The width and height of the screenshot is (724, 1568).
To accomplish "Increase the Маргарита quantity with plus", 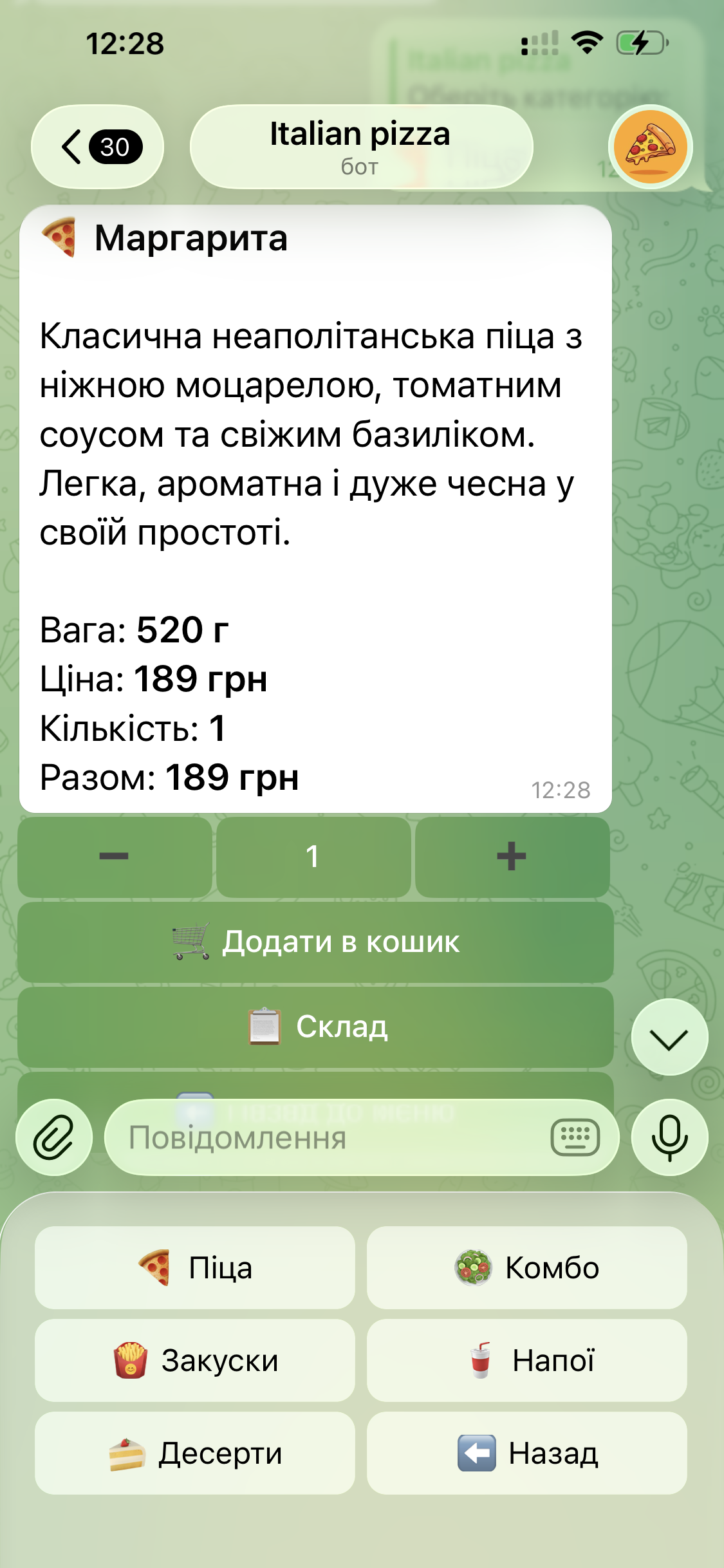I will point(512,857).
